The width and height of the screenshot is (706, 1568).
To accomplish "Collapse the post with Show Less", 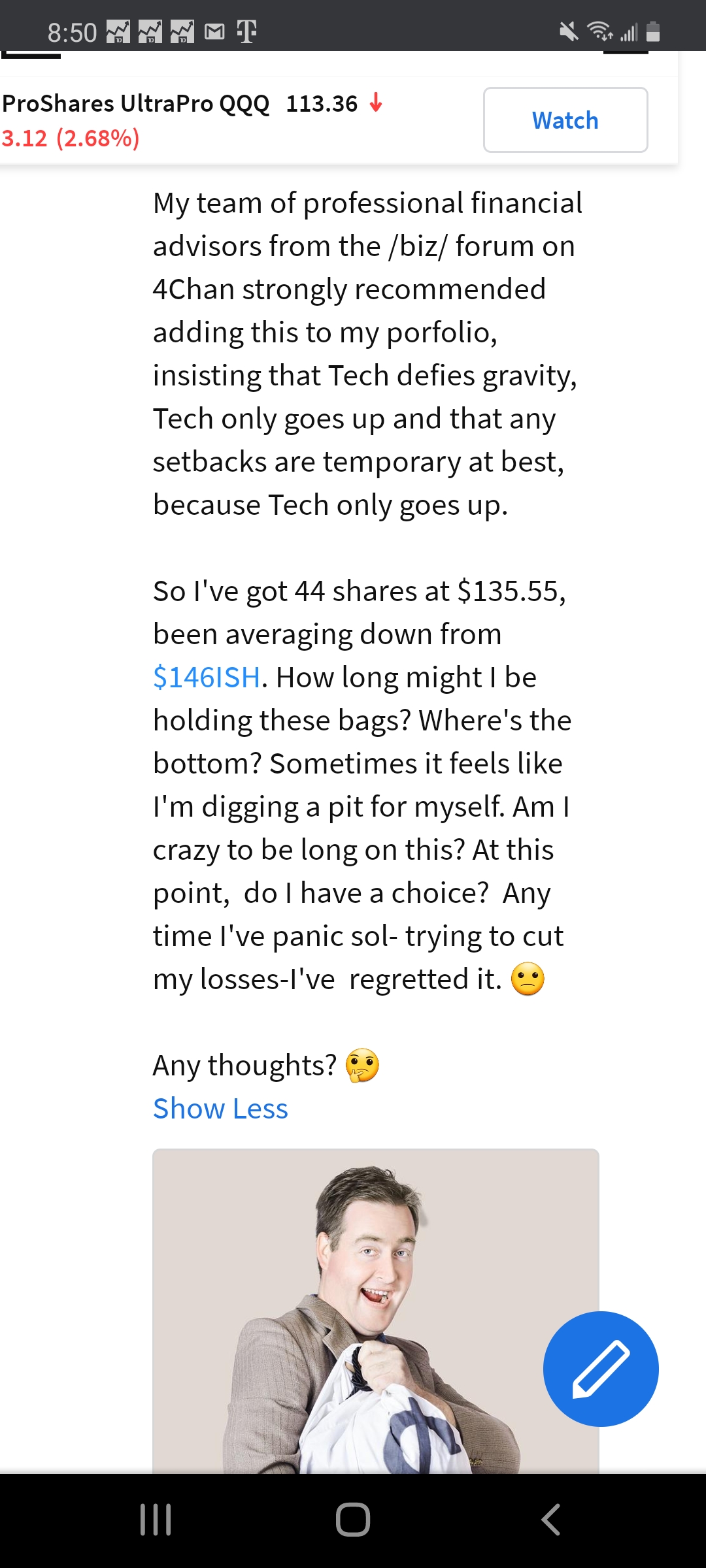I will [220, 1109].
